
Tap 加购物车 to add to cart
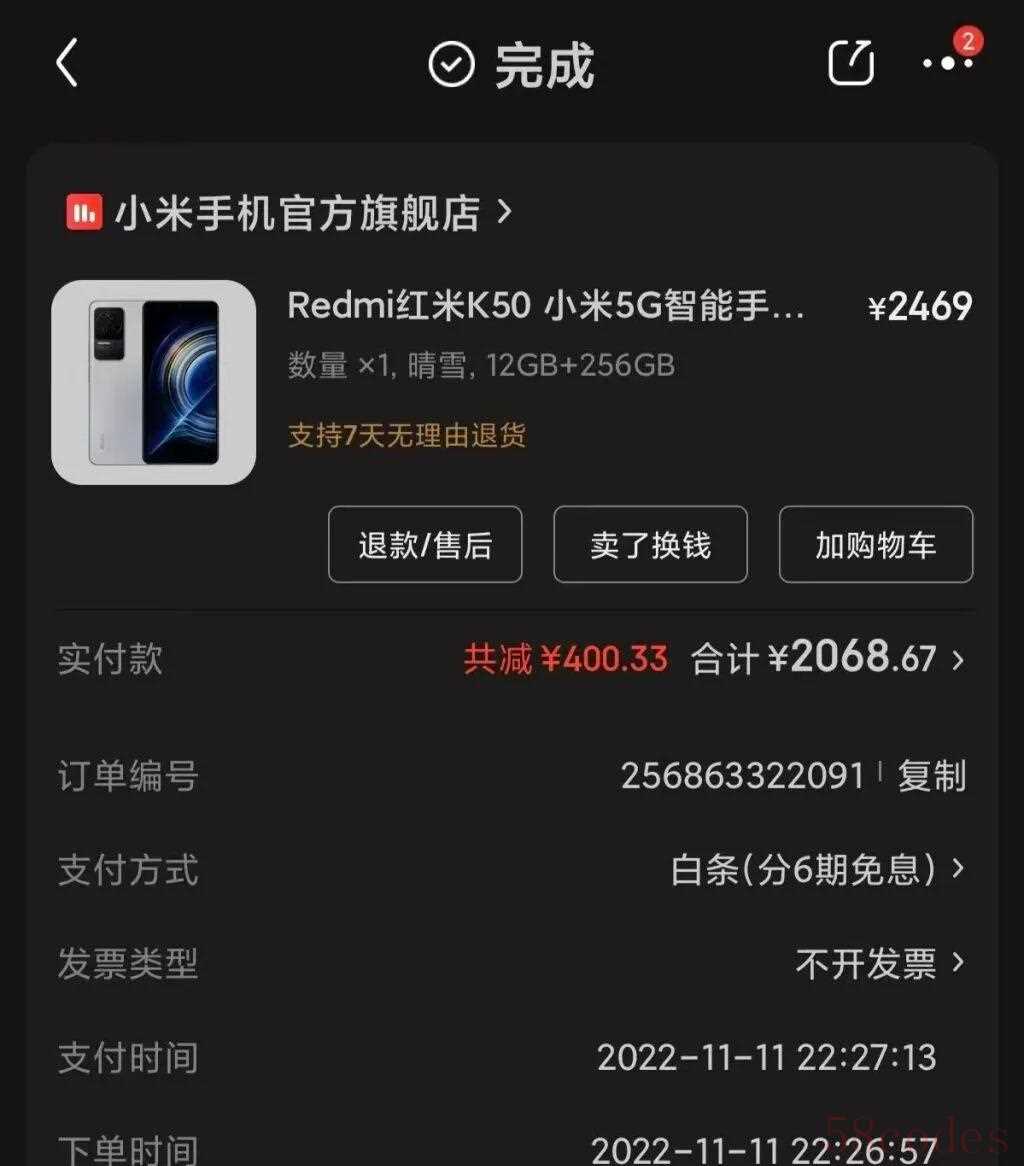[875, 545]
